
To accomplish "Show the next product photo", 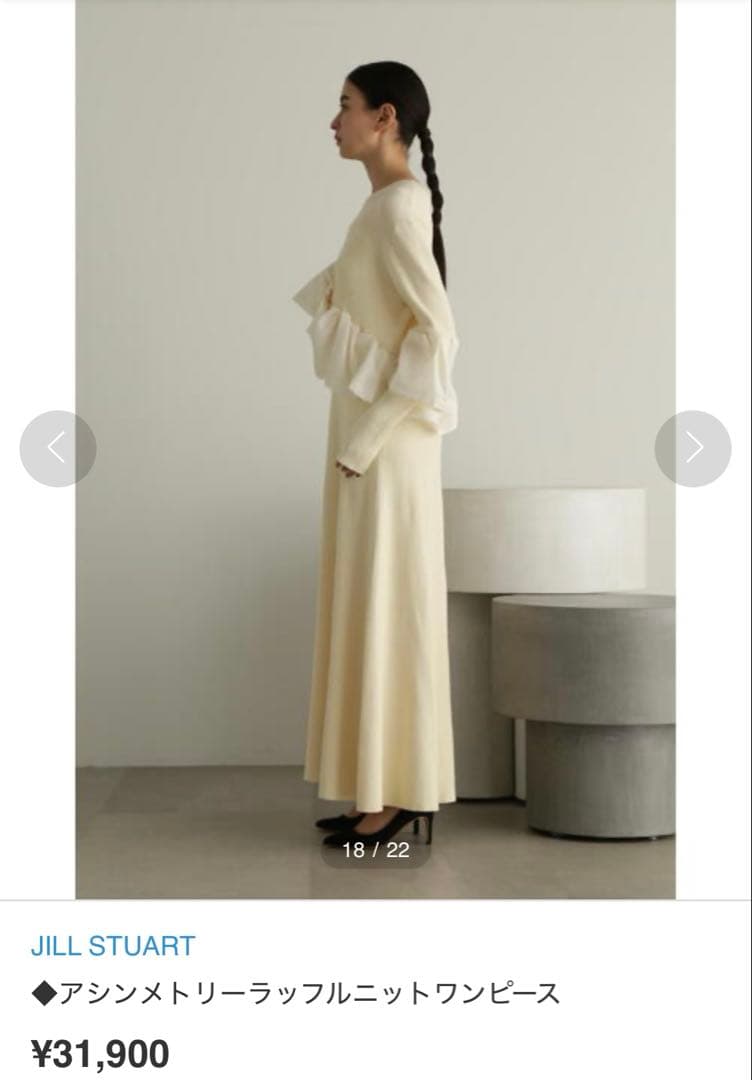I will coord(693,449).
